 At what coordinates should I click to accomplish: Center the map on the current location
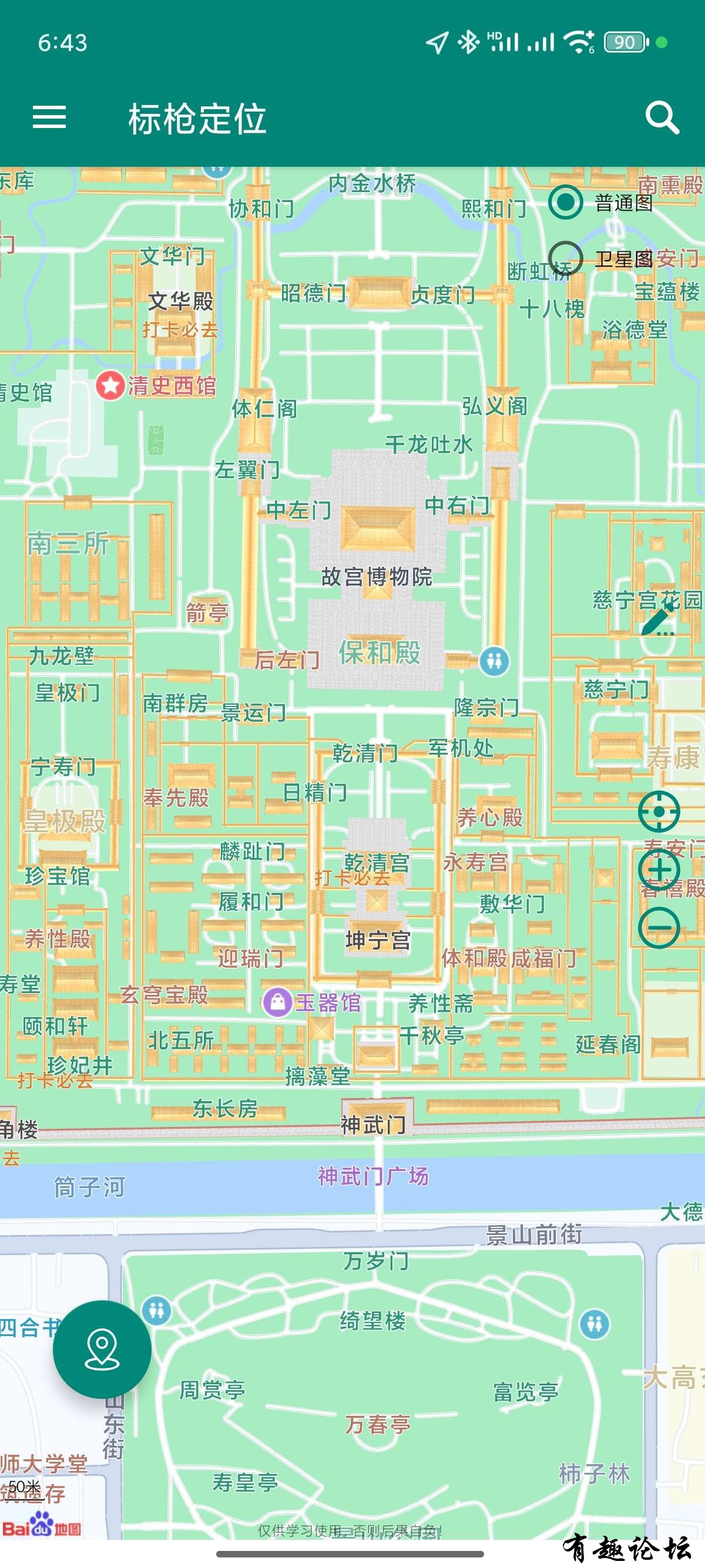tap(659, 812)
